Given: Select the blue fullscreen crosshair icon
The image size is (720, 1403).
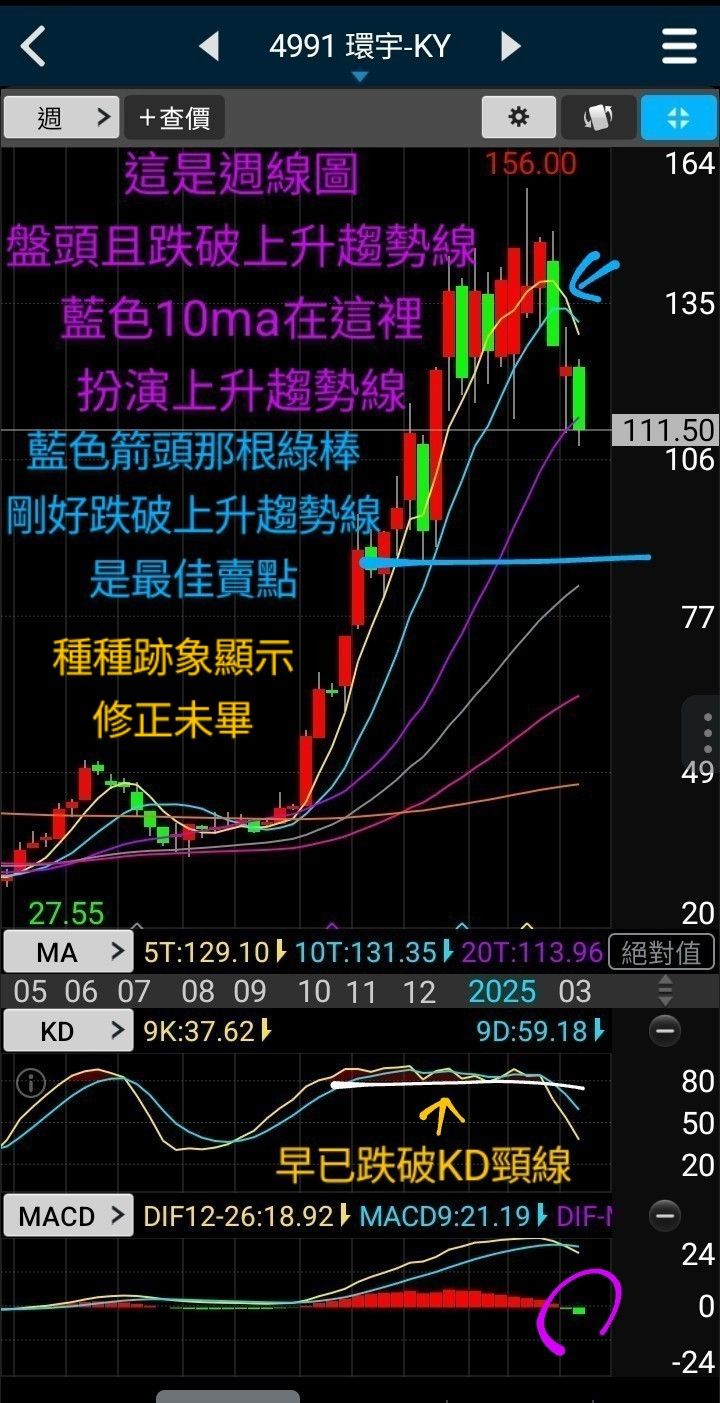Looking at the screenshot, I should 678,117.
